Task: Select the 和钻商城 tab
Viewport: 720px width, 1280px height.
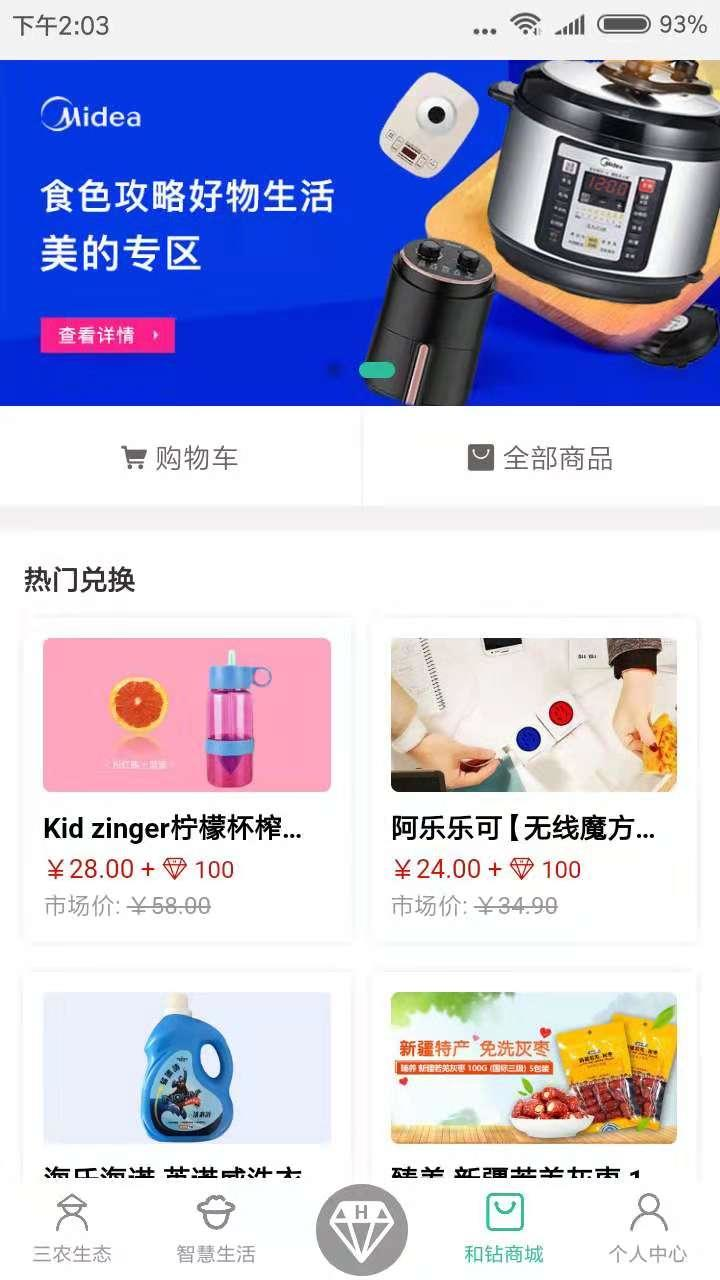Action: [504, 1228]
